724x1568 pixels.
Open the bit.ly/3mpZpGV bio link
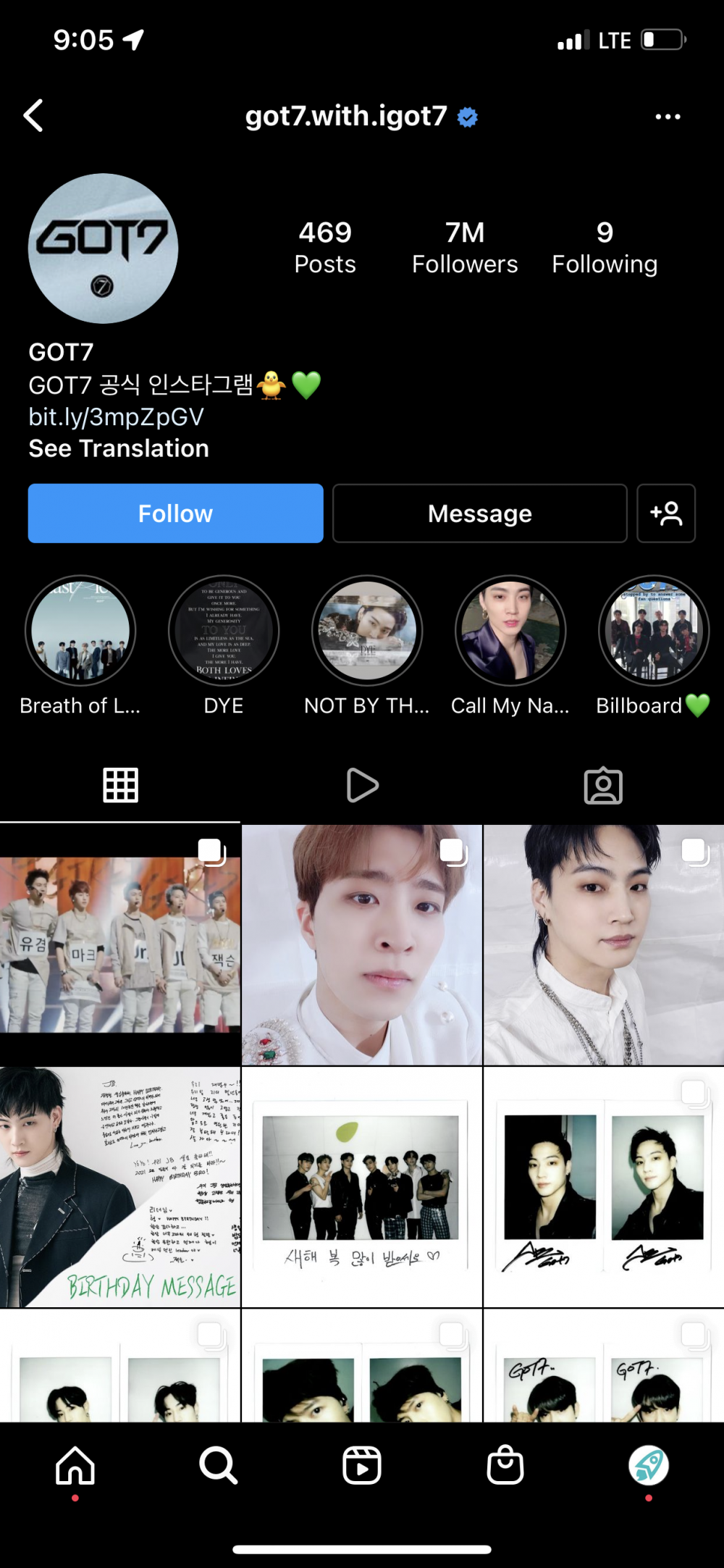(x=116, y=417)
